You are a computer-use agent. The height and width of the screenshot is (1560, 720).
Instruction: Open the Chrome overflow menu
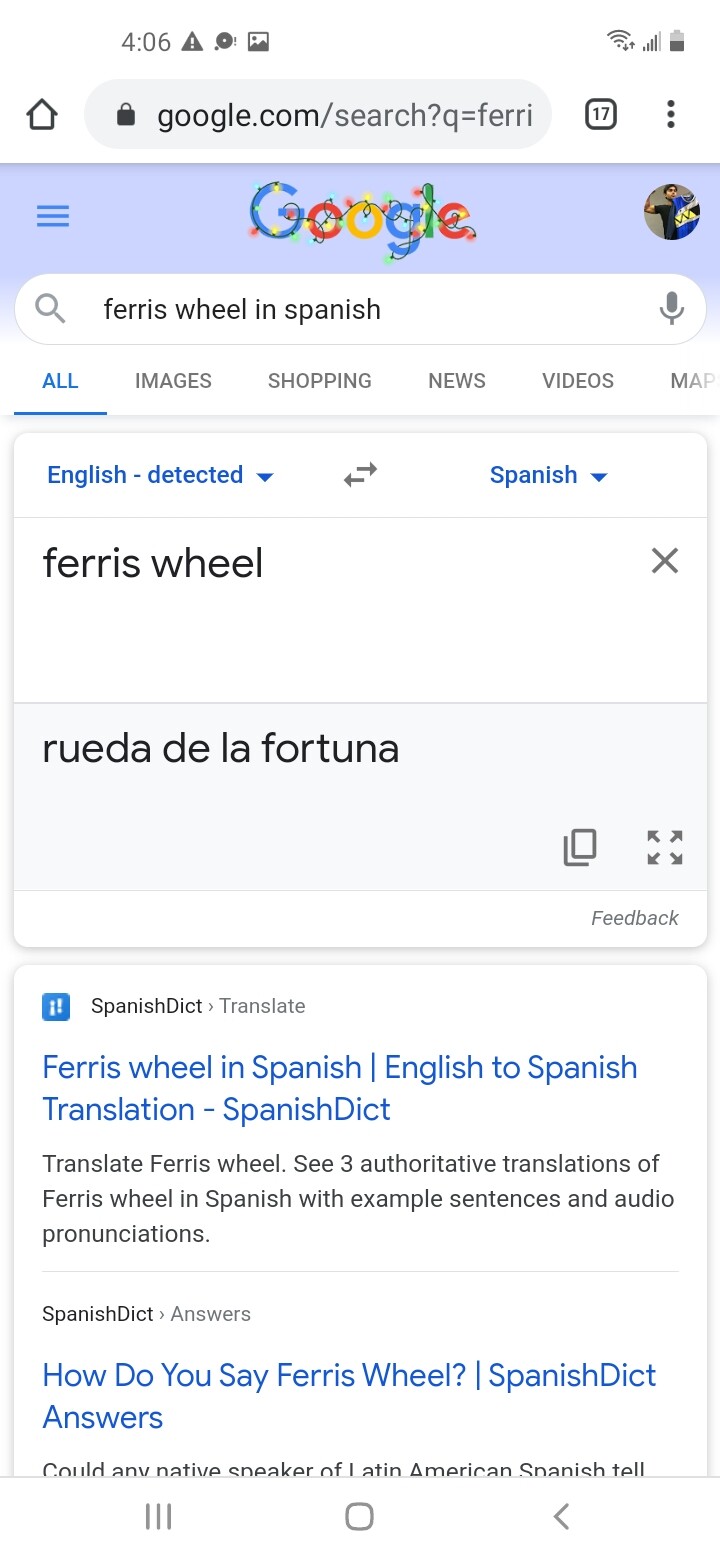pyautogui.click(x=671, y=115)
